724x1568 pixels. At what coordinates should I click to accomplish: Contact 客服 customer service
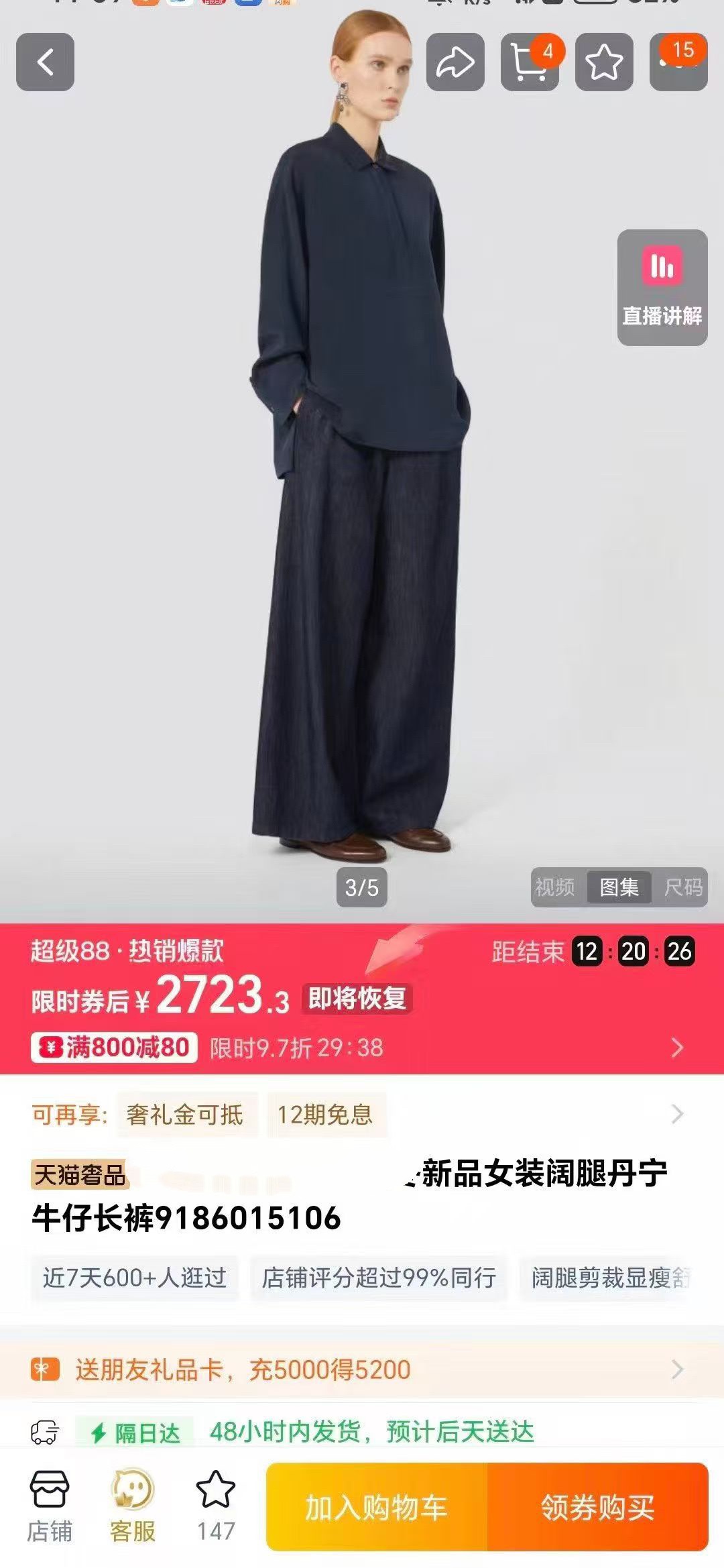133,1506
